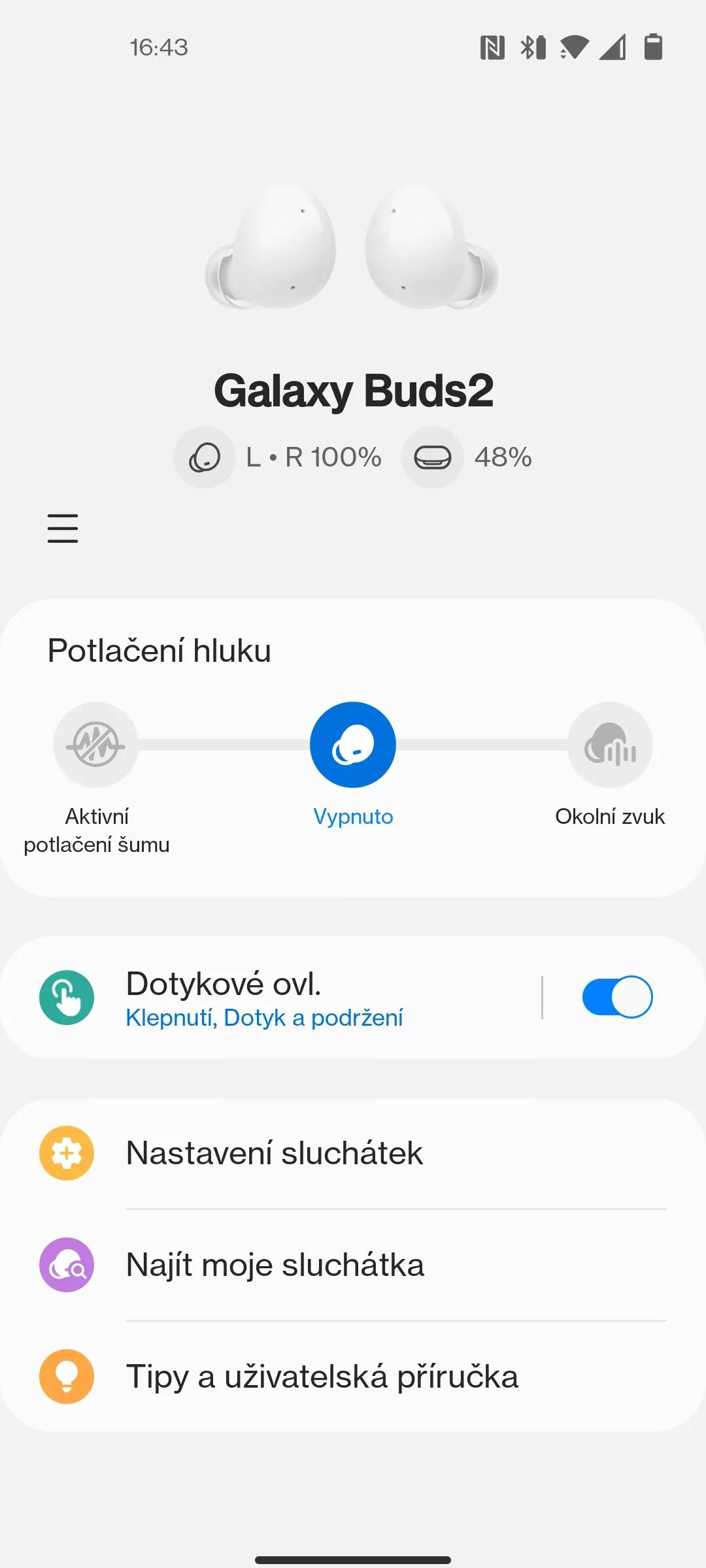The height and width of the screenshot is (1568, 706).
Task: Switch to Okolní zvuk mode
Action: point(610,745)
